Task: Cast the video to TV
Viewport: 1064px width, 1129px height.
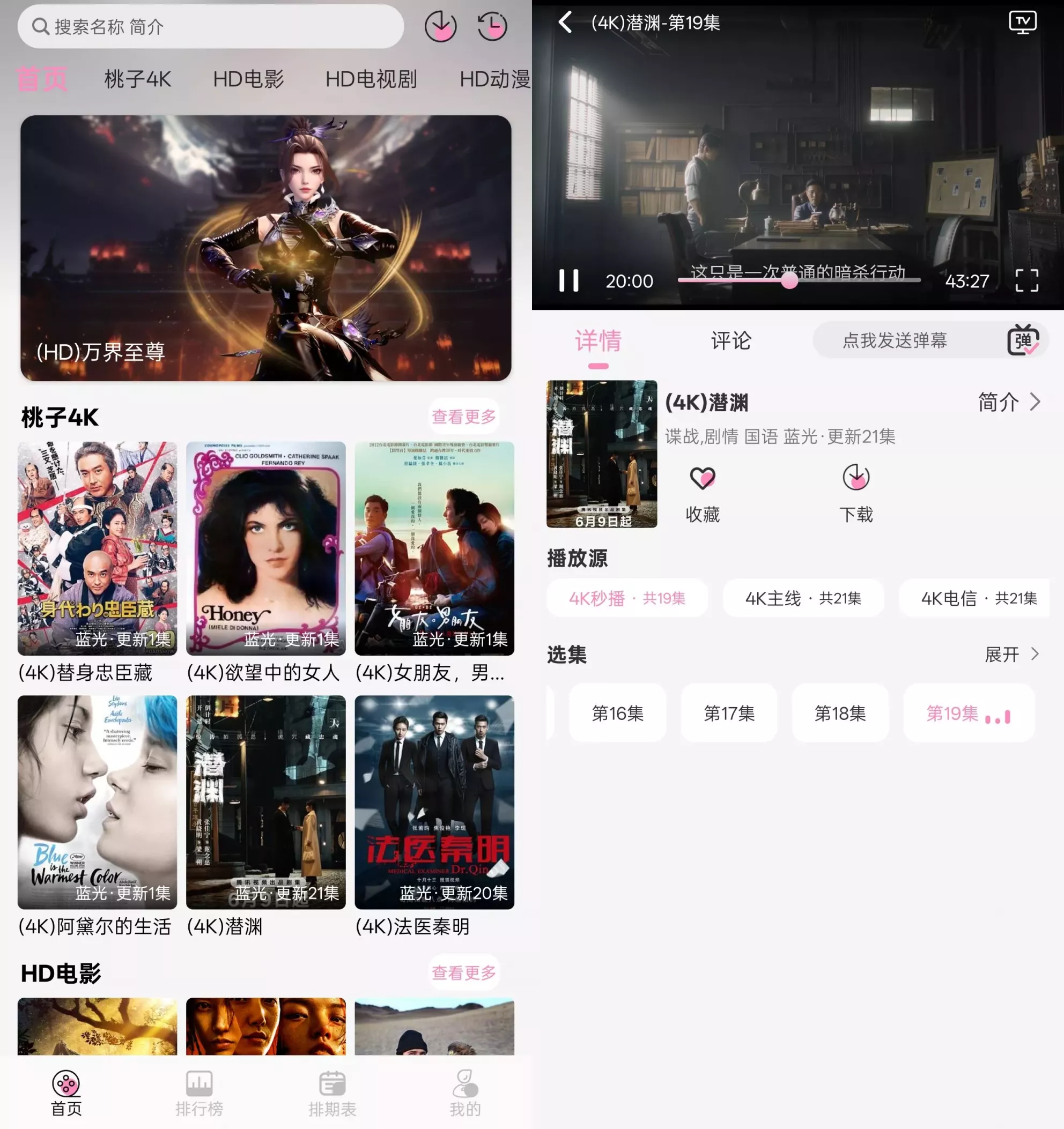Action: click(x=1023, y=23)
